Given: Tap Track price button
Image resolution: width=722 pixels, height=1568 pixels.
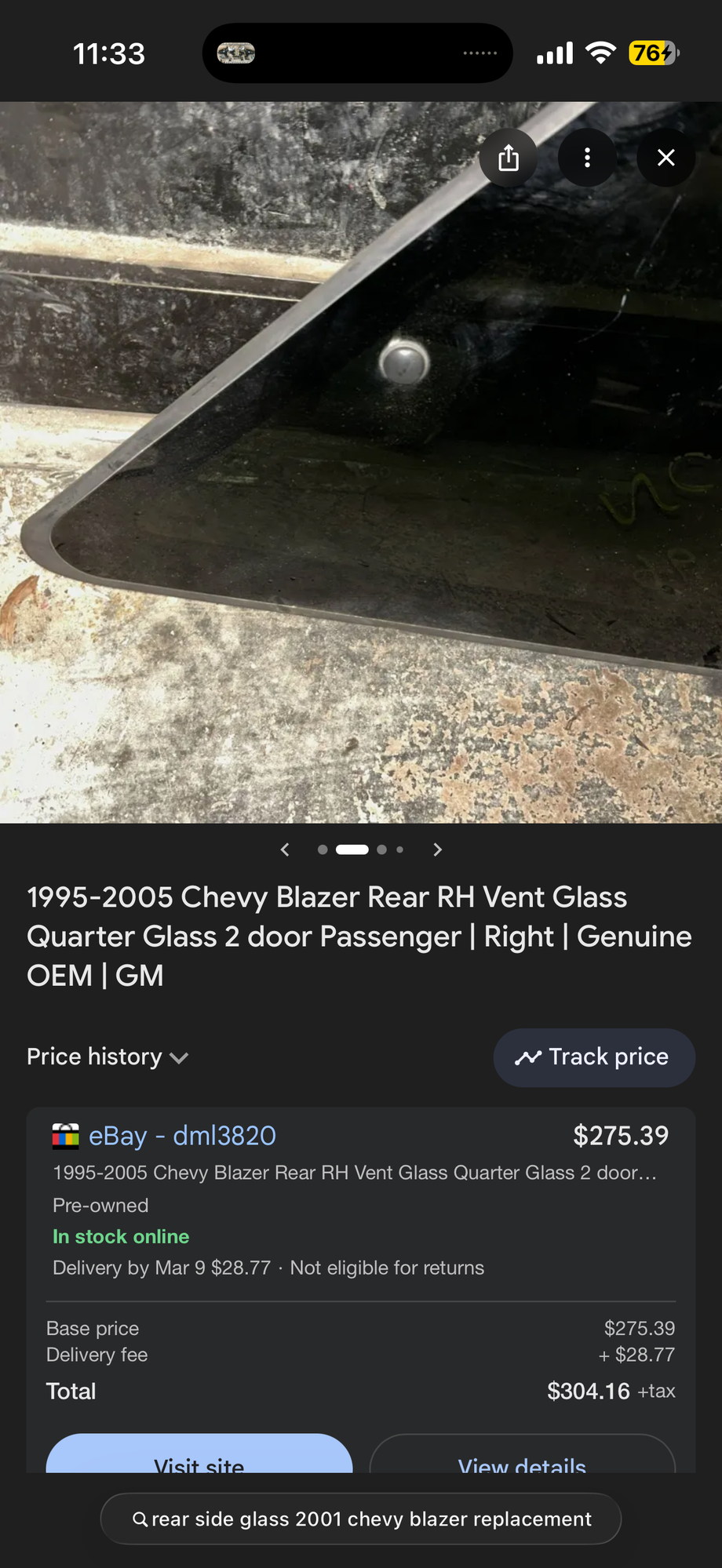Looking at the screenshot, I should (593, 1057).
